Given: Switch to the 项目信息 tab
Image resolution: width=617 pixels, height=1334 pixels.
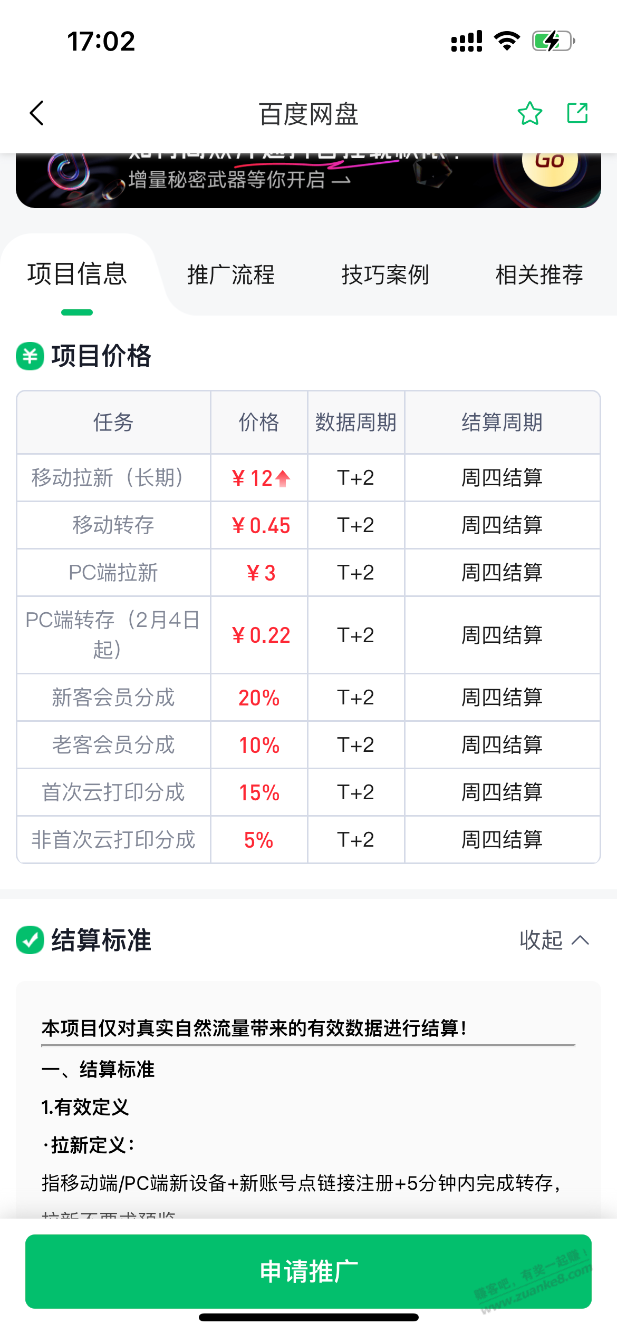Looking at the screenshot, I should click(x=77, y=273).
